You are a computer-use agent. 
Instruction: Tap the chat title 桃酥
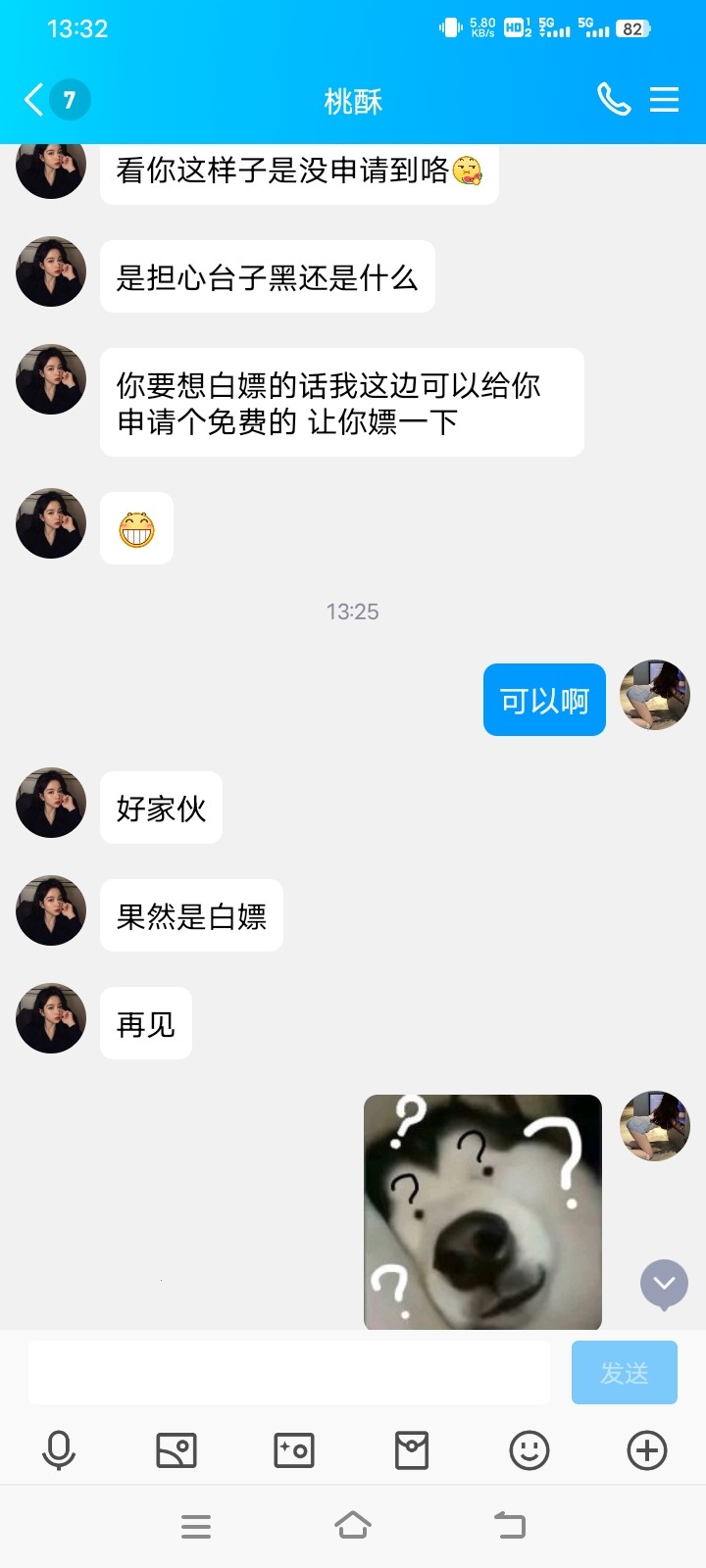[353, 99]
